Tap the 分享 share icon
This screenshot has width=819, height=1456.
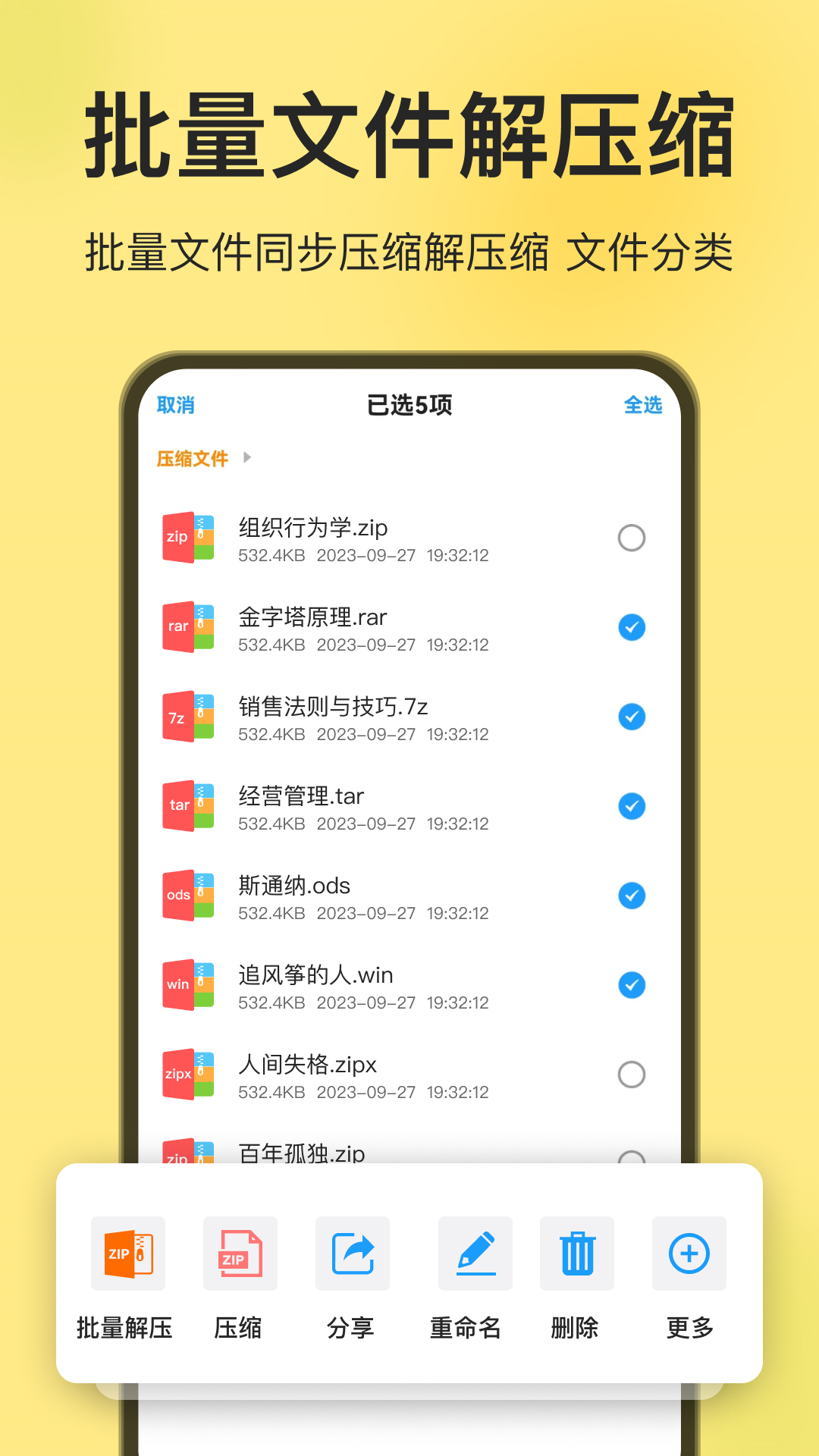pyautogui.click(x=352, y=1254)
